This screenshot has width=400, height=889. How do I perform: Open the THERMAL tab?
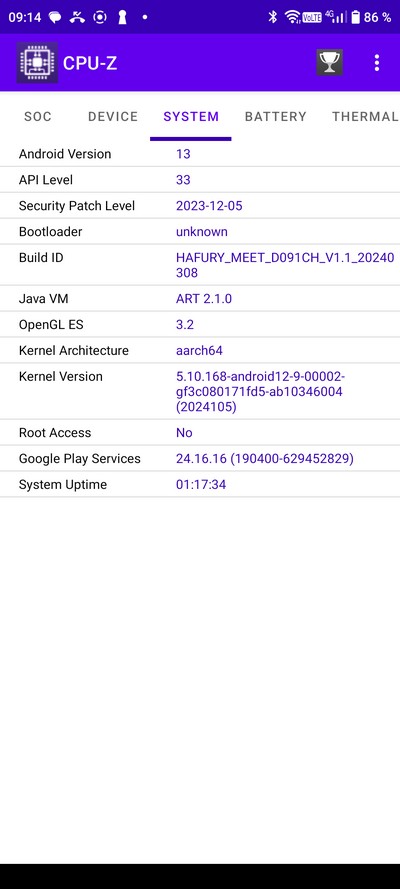click(365, 117)
